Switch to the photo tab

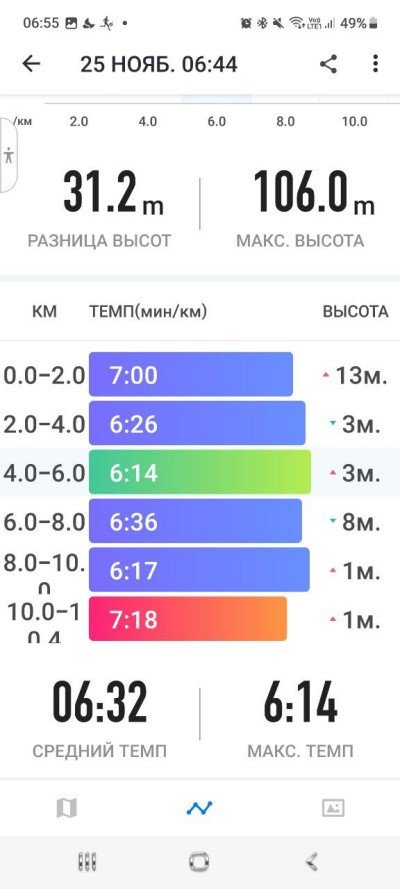point(333,807)
